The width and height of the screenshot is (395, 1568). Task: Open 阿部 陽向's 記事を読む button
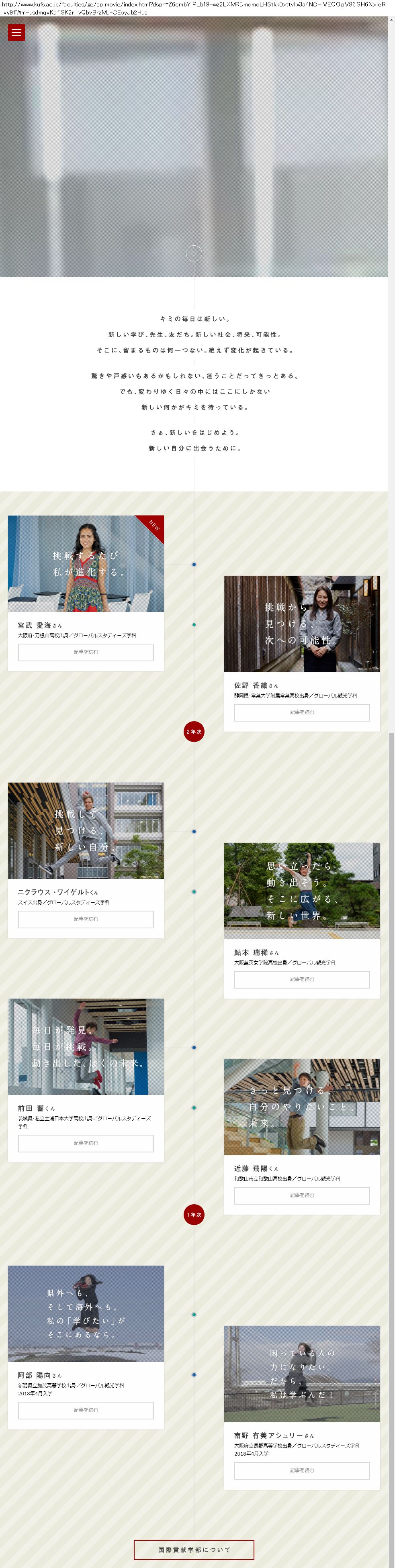click(x=86, y=1410)
